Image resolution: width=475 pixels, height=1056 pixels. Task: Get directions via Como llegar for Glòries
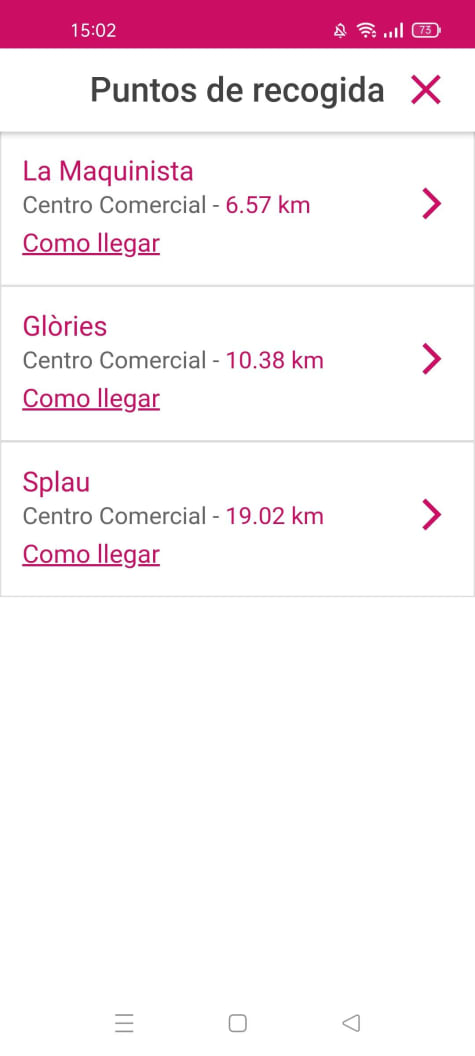[x=91, y=399]
